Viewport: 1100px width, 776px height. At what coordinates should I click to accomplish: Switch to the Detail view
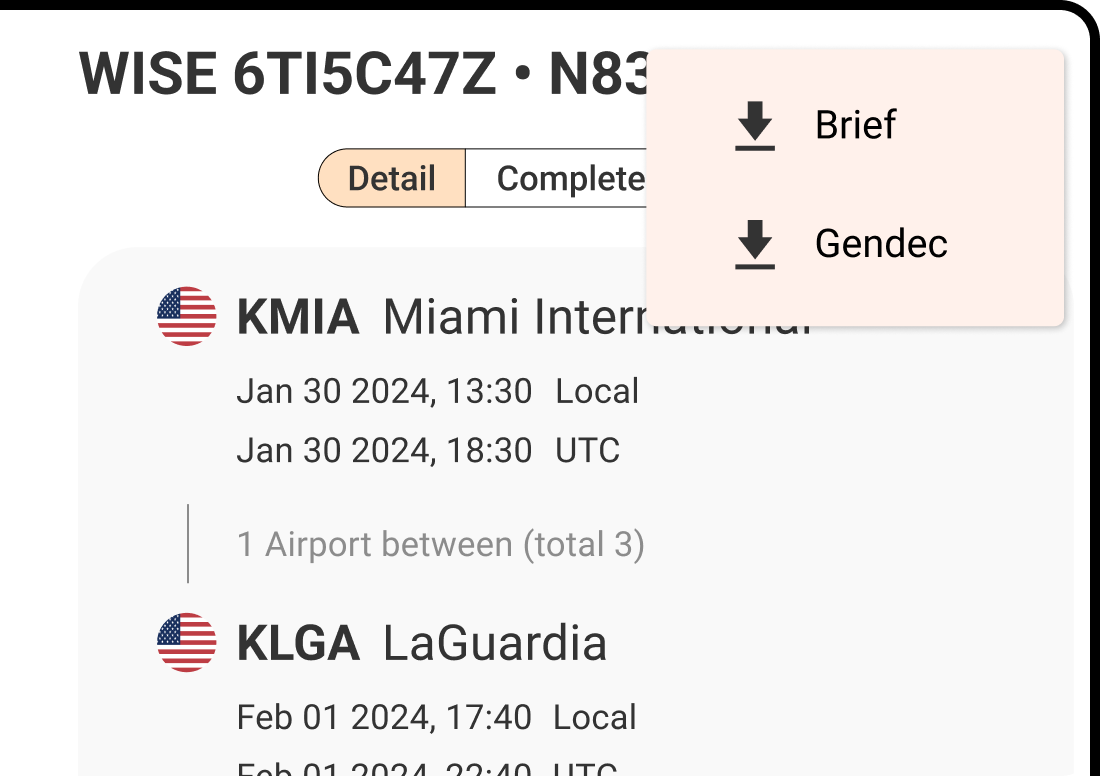(392, 179)
